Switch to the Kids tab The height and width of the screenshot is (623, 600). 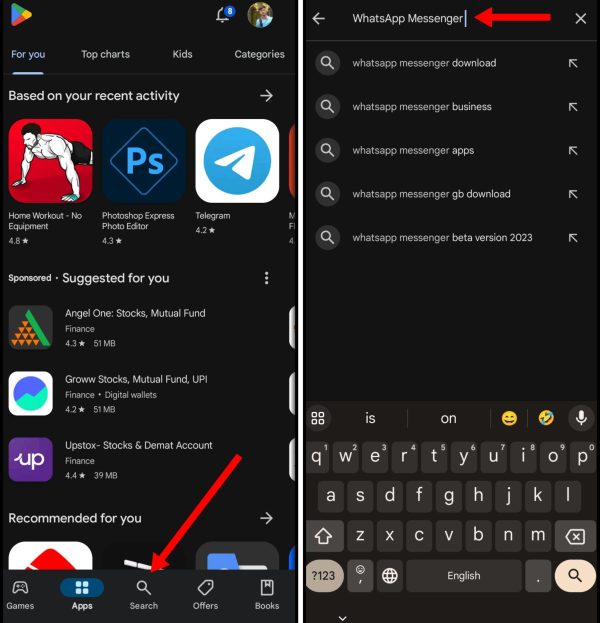[182, 54]
